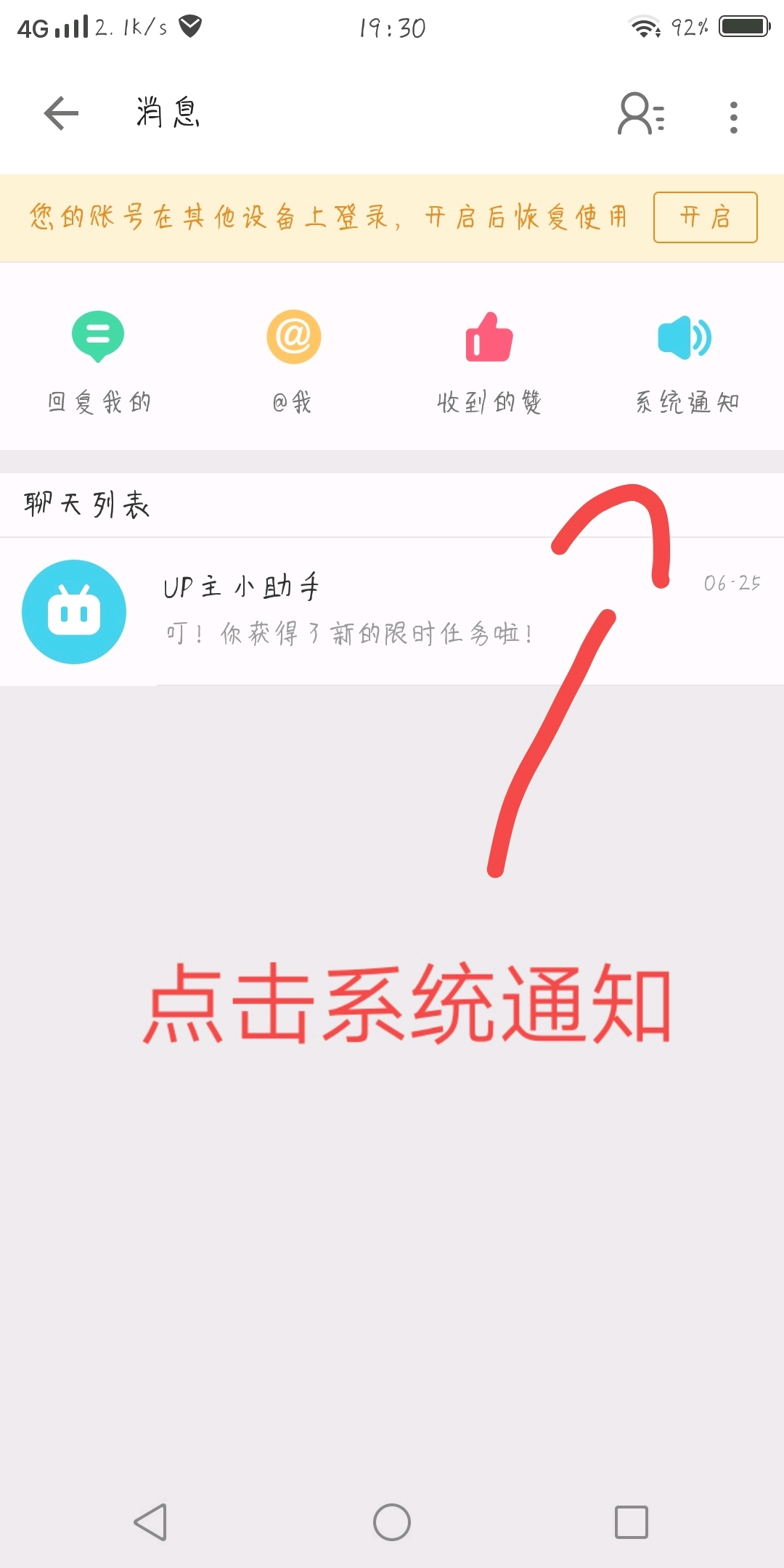Tap the 开启 button in the banner
784x1568 pixels.
(705, 217)
